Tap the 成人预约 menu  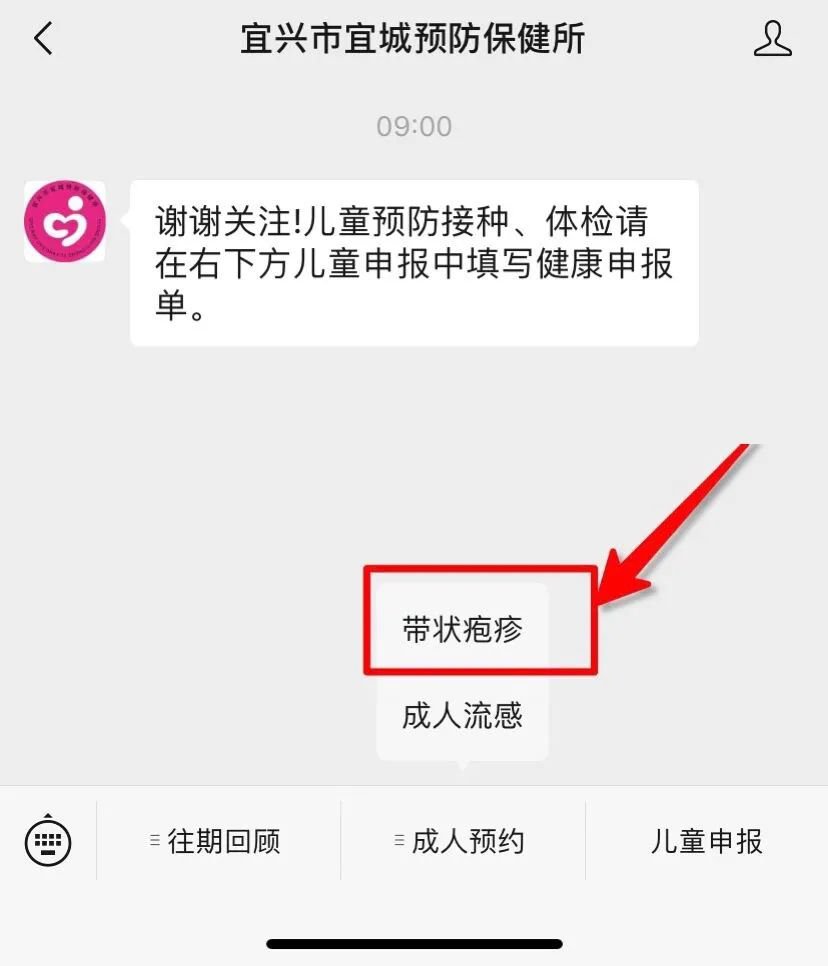click(x=462, y=841)
